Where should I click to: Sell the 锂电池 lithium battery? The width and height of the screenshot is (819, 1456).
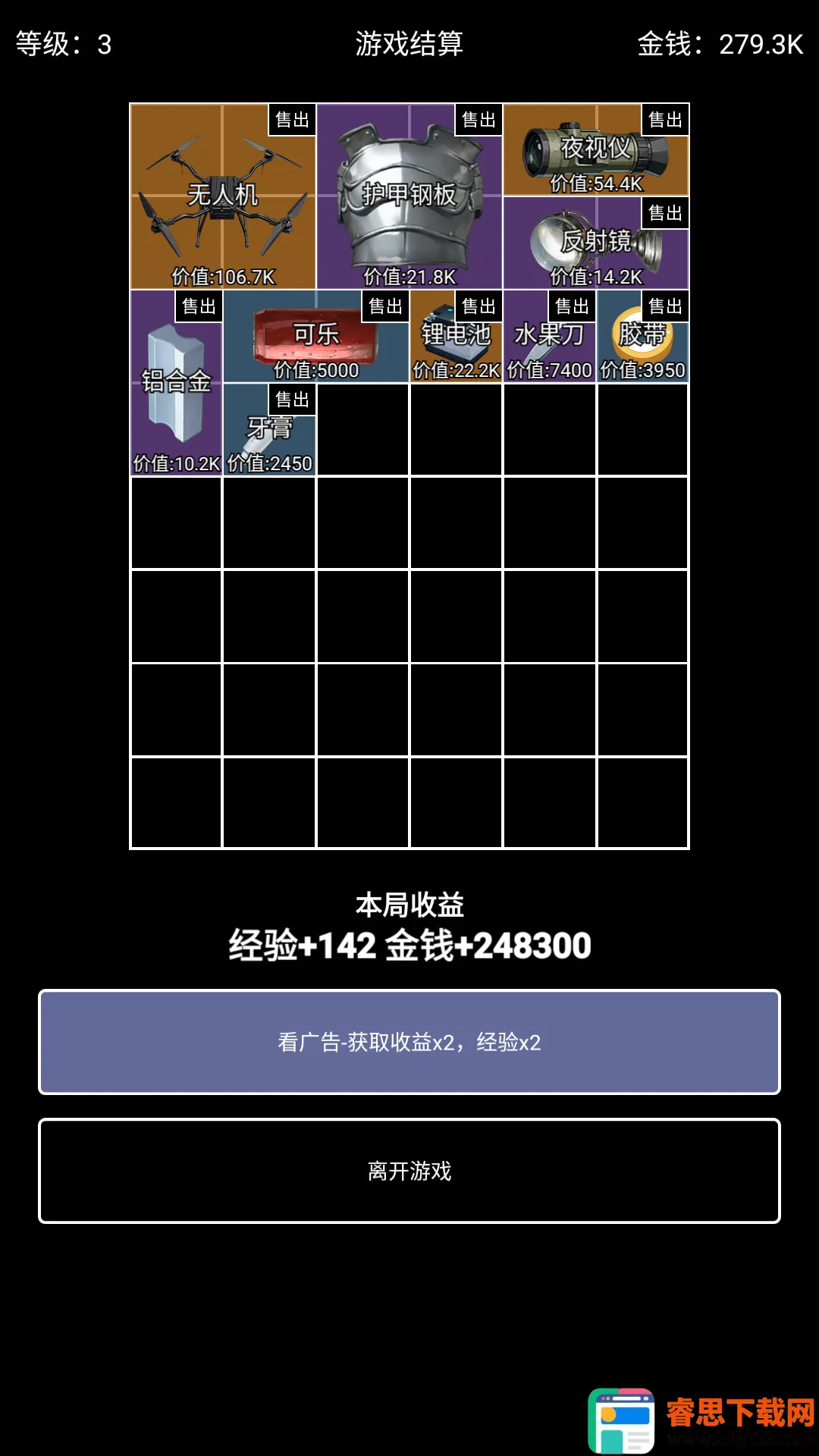[x=479, y=307]
